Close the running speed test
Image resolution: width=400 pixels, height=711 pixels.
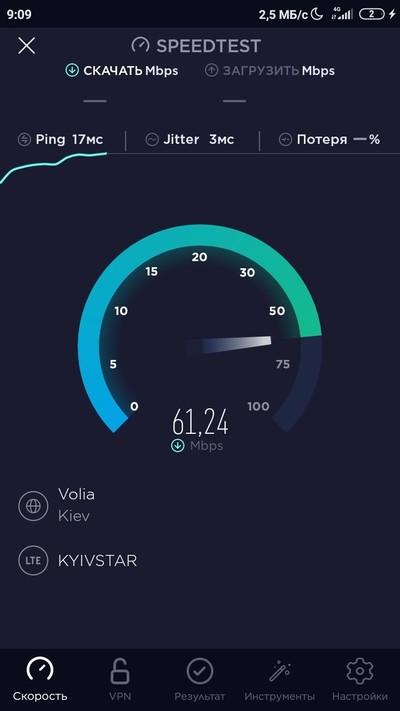(26, 46)
